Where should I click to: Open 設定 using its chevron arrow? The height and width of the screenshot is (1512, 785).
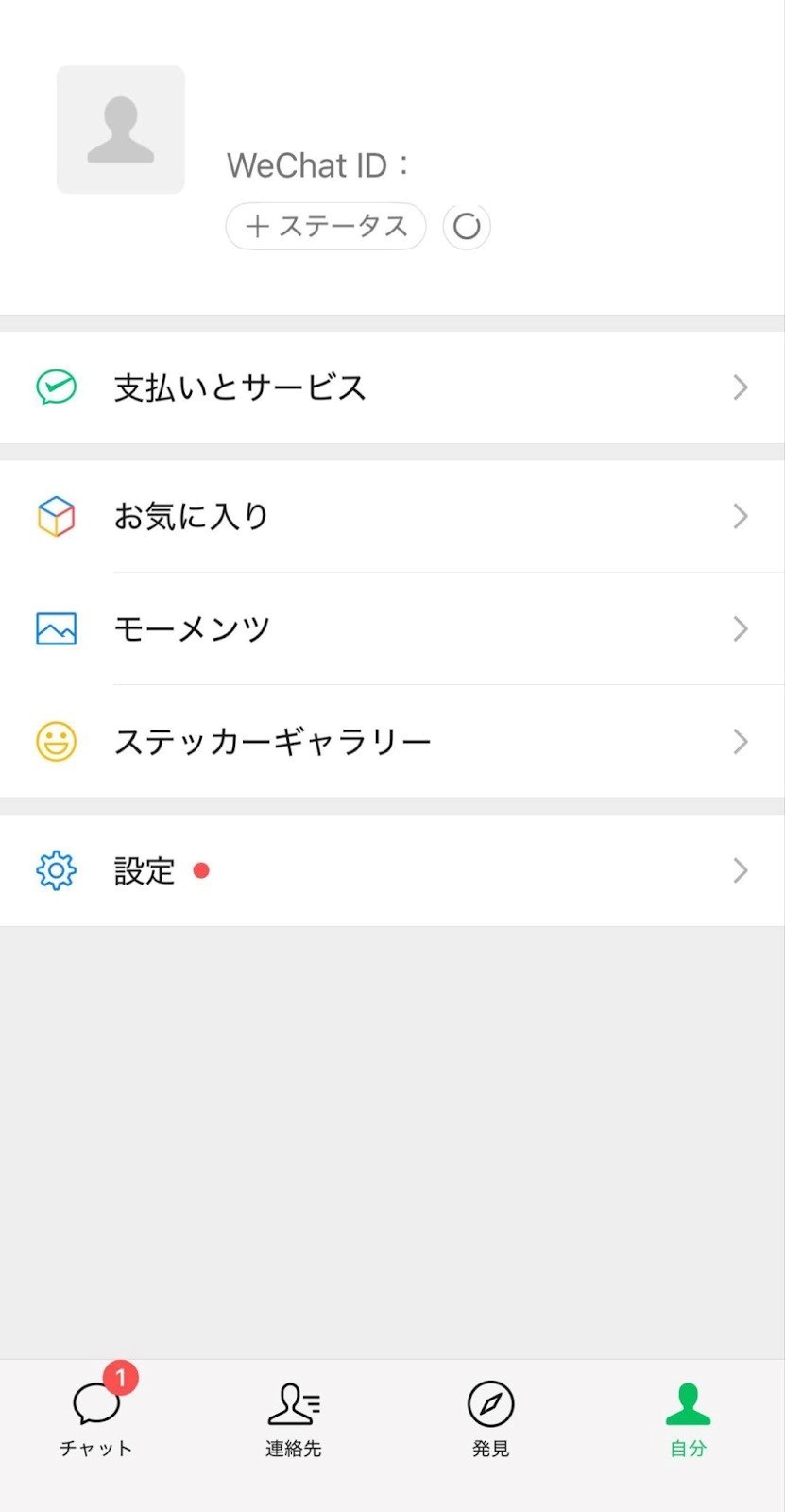click(x=741, y=870)
